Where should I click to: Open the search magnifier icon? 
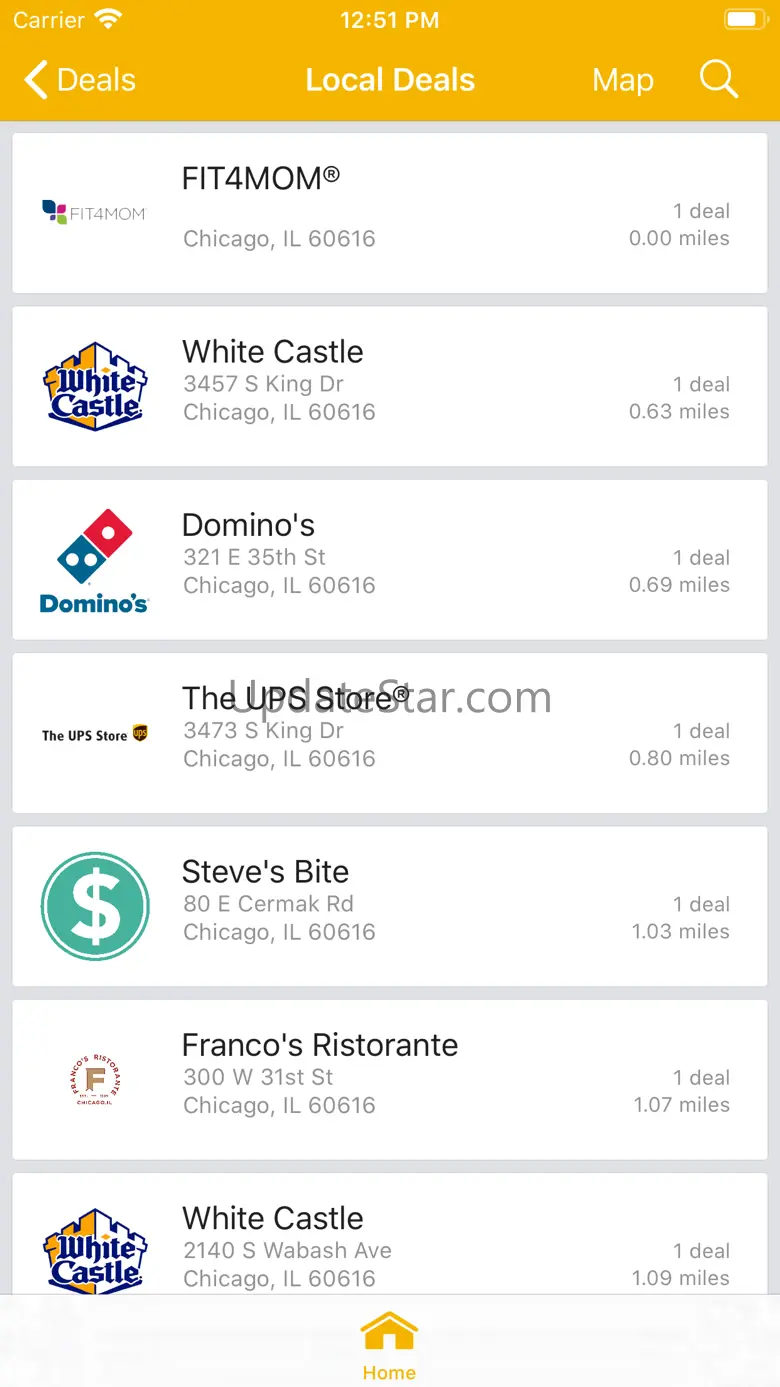(718, 79)
